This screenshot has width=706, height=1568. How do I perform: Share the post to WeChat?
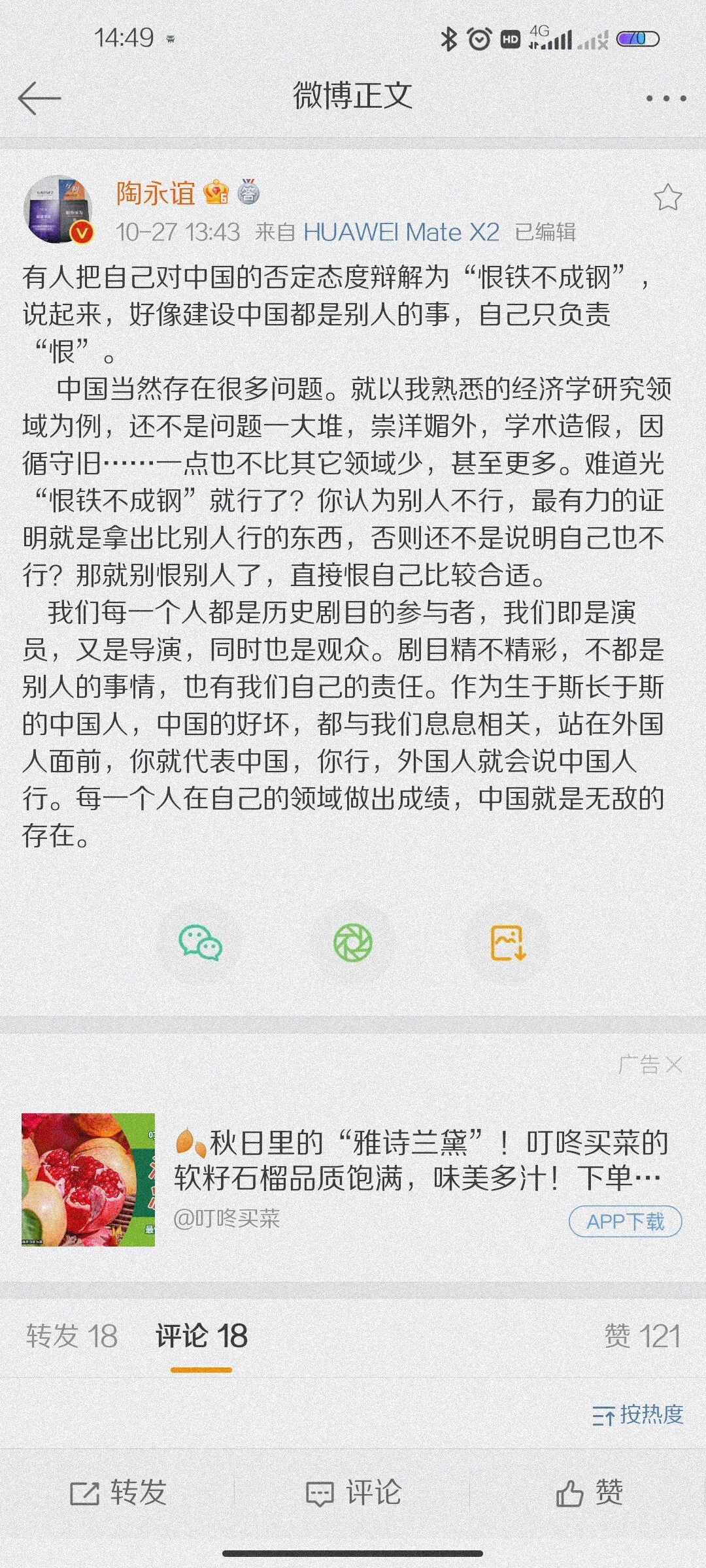pyautogui.click(x=201, y=943)
